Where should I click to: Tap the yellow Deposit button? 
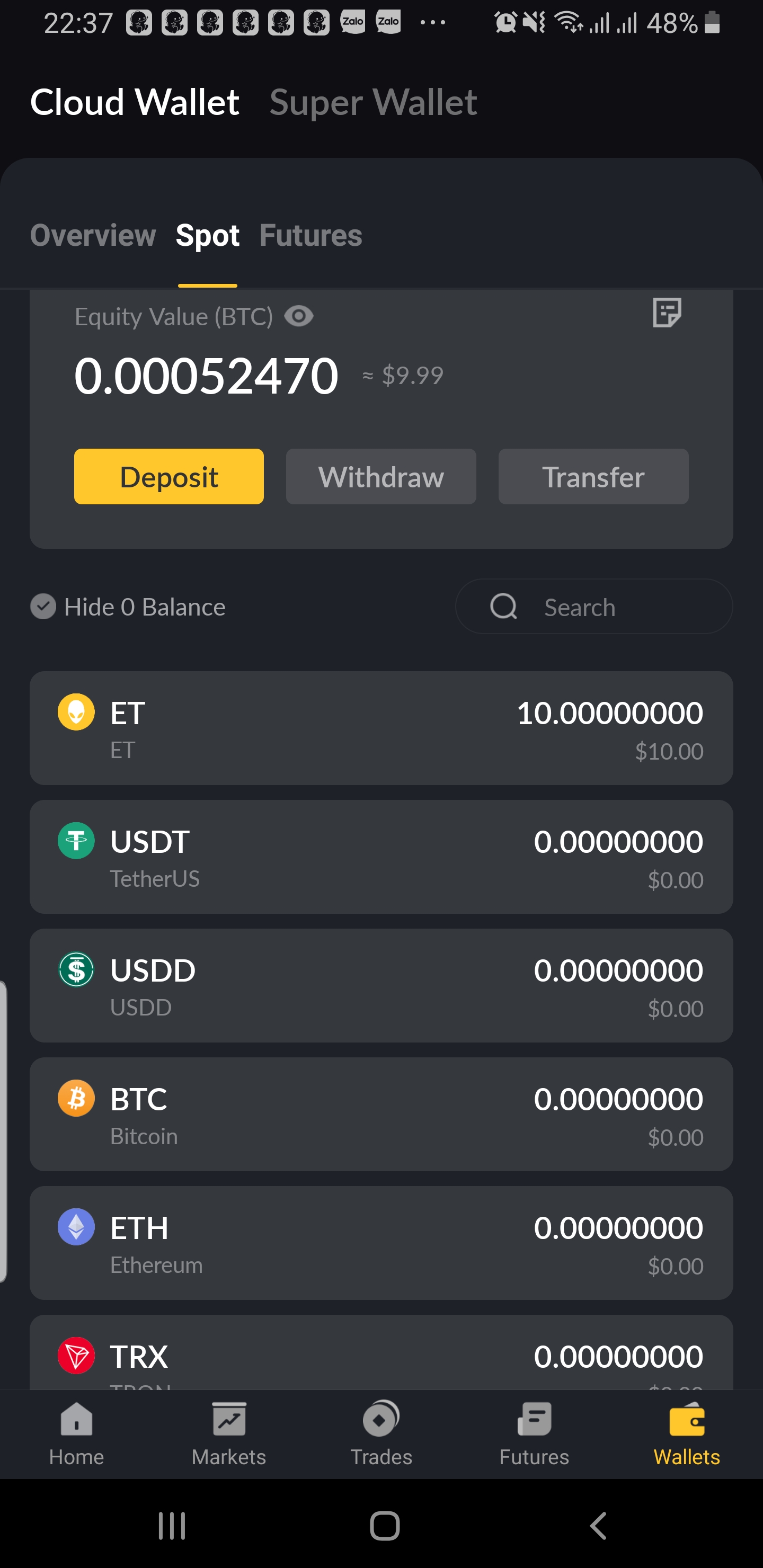(x=168, y=477)
